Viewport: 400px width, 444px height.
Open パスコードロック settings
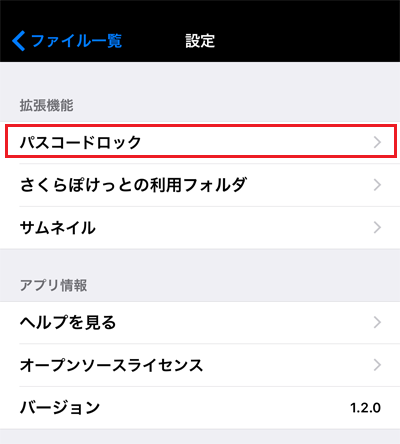pyautogui.click(x=200, y=142)
